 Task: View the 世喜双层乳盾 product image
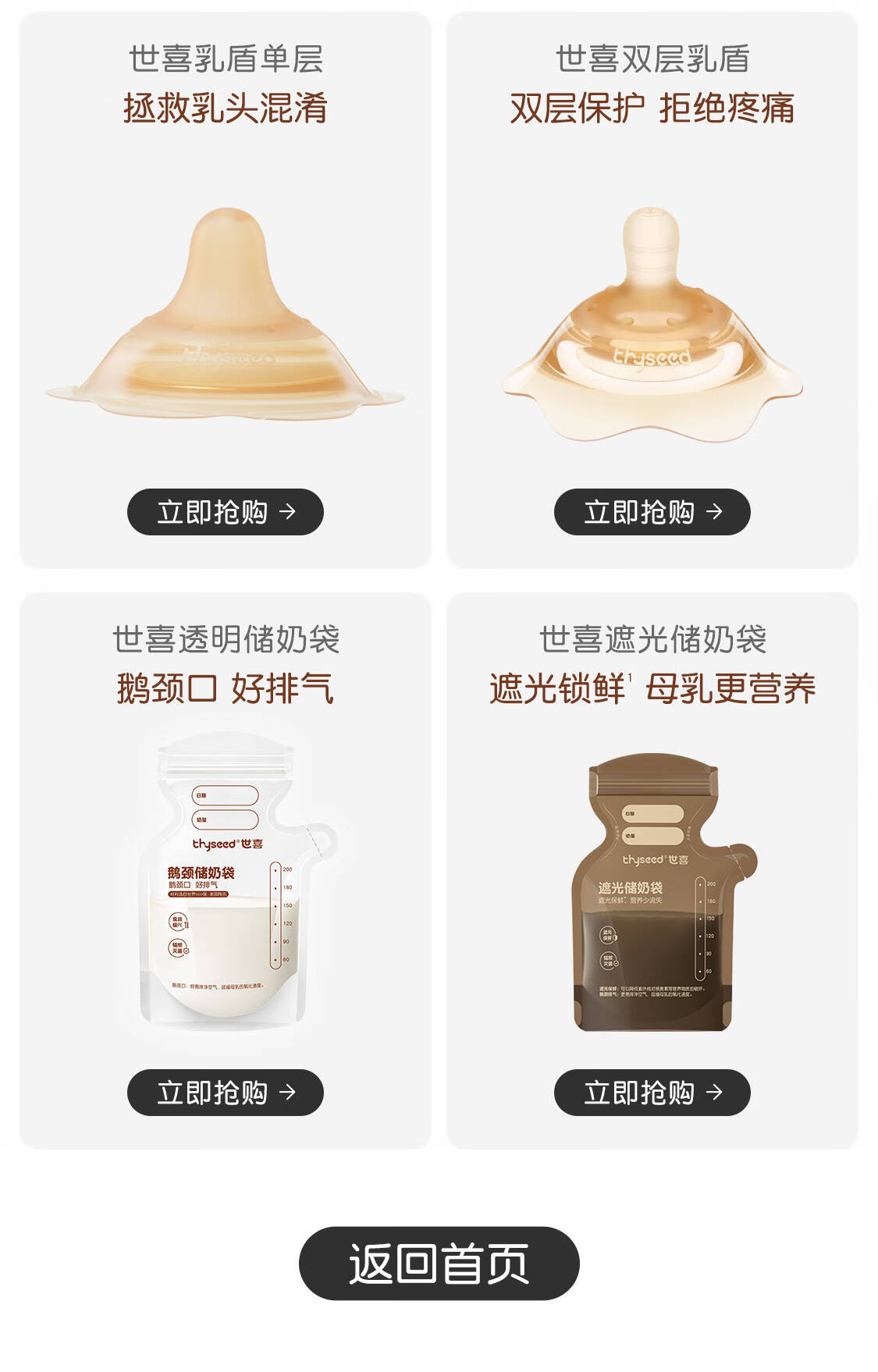coord(652,324)
